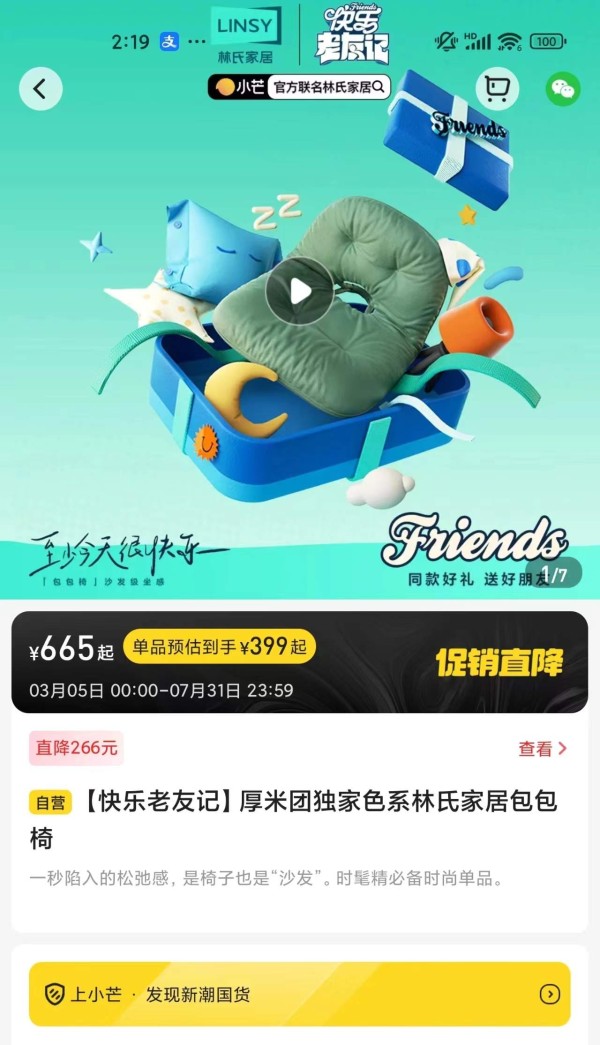View details of 直降266元 discount
This screenshot has height=1045, width=600.
click(543, 748)
